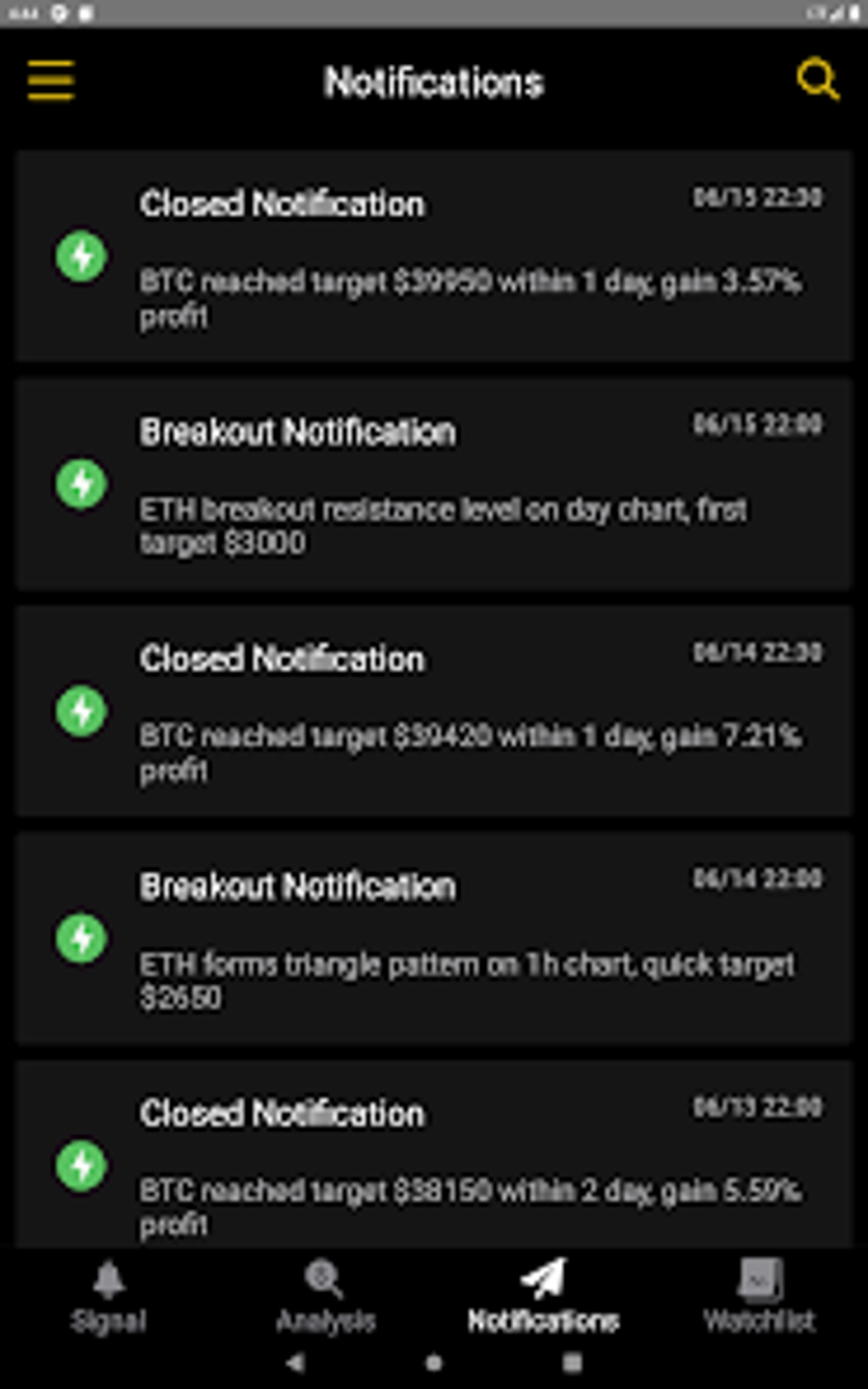This screenshot has height=1389, width=868.
Task: Go to the Analysis tab
Action: [325, 1297]
